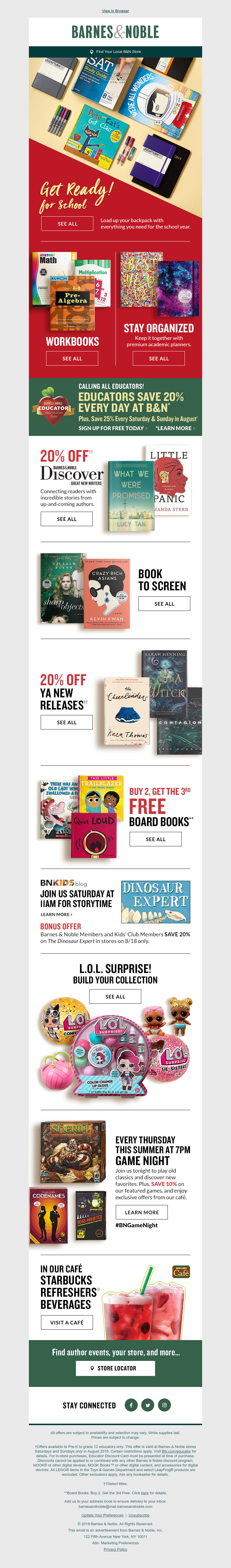
Task: Tap See All under Stay Organized
Action: tap(159, 359)
